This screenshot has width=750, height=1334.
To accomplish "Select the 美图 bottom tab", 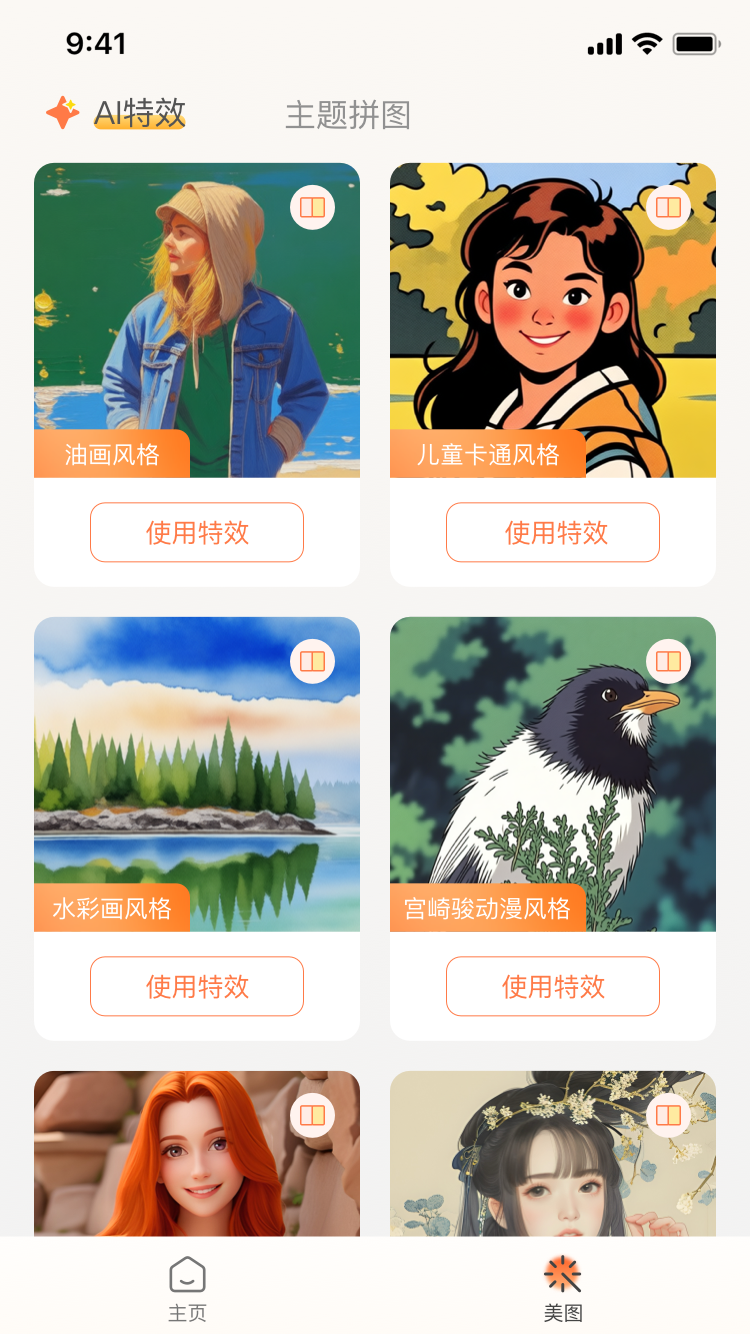I will coord(563,1289).
